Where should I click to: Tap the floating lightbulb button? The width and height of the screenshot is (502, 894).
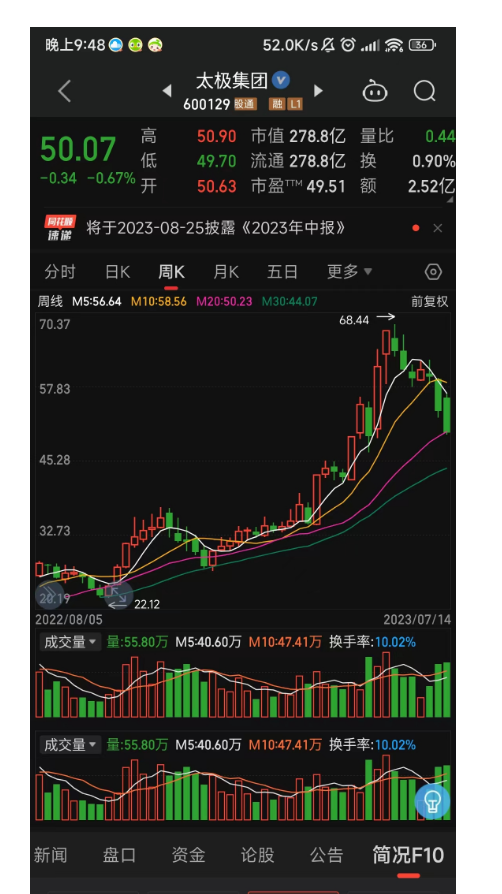[x=432, y=802]
